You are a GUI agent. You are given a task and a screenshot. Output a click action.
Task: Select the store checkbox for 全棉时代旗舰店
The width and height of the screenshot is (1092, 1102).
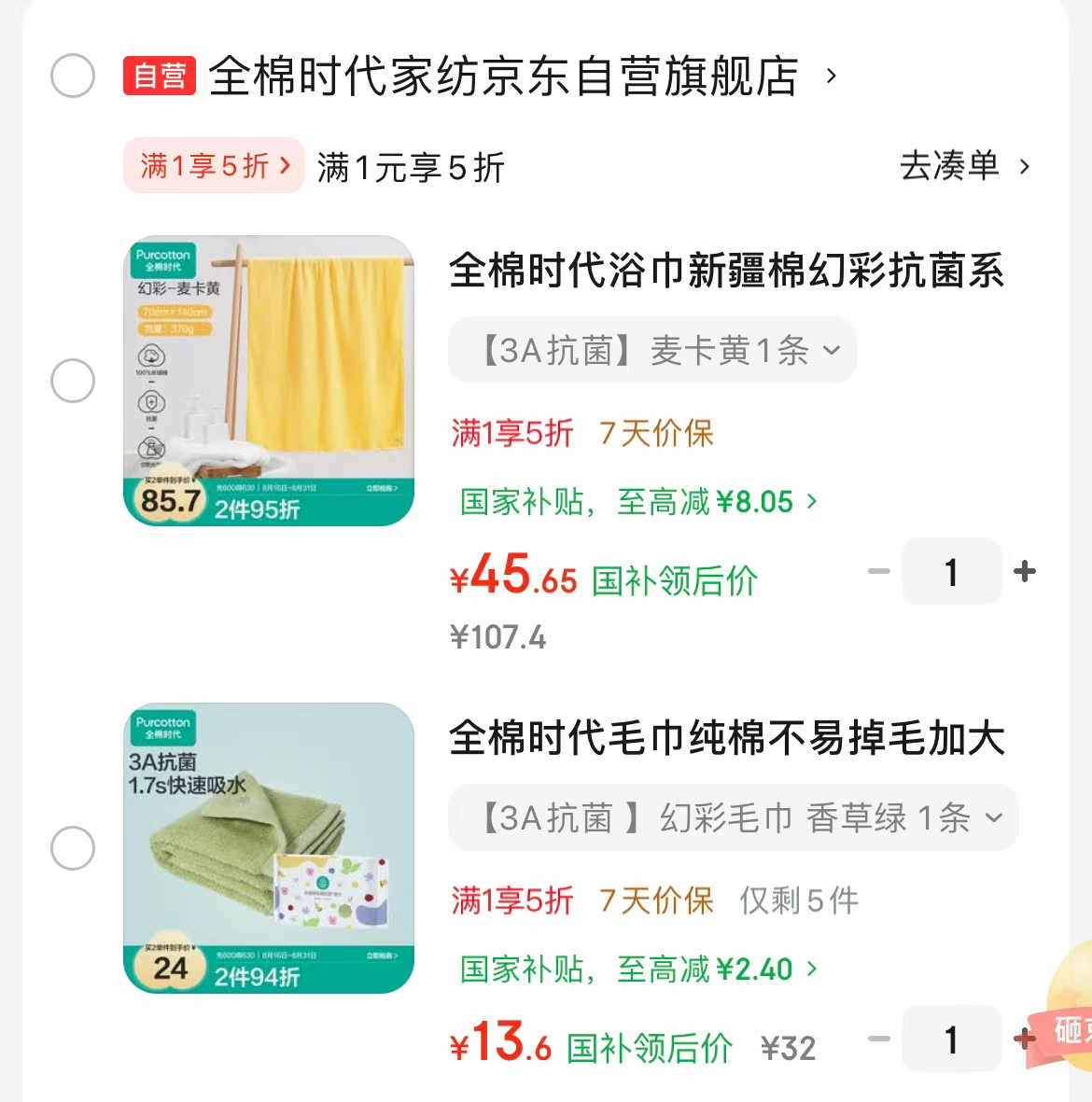coord(73,76)
